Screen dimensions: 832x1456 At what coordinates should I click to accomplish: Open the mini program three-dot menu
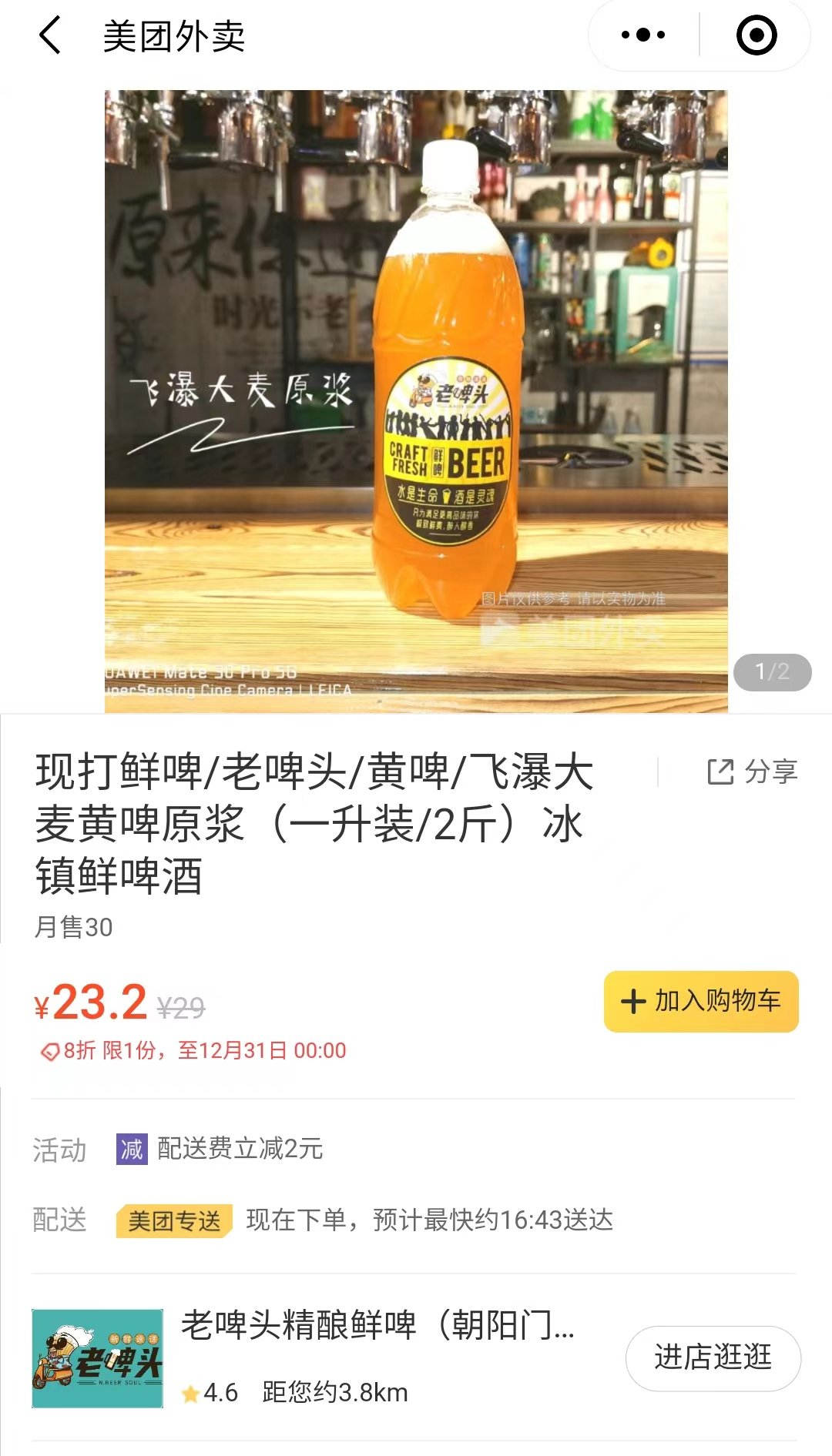pyautogui.click(x=643, y=35)
